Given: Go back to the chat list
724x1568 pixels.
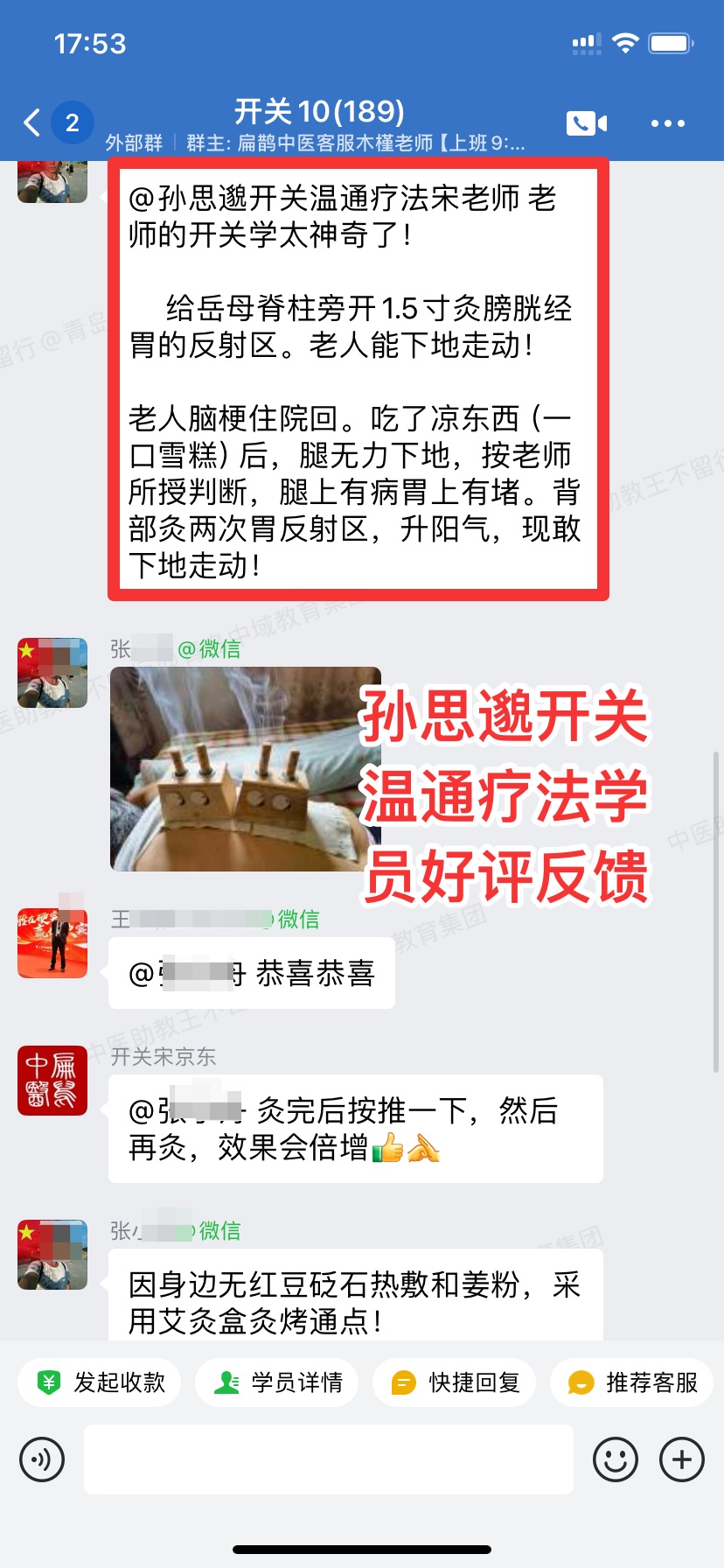Looking at the screenshot, I should pos(32,123).
